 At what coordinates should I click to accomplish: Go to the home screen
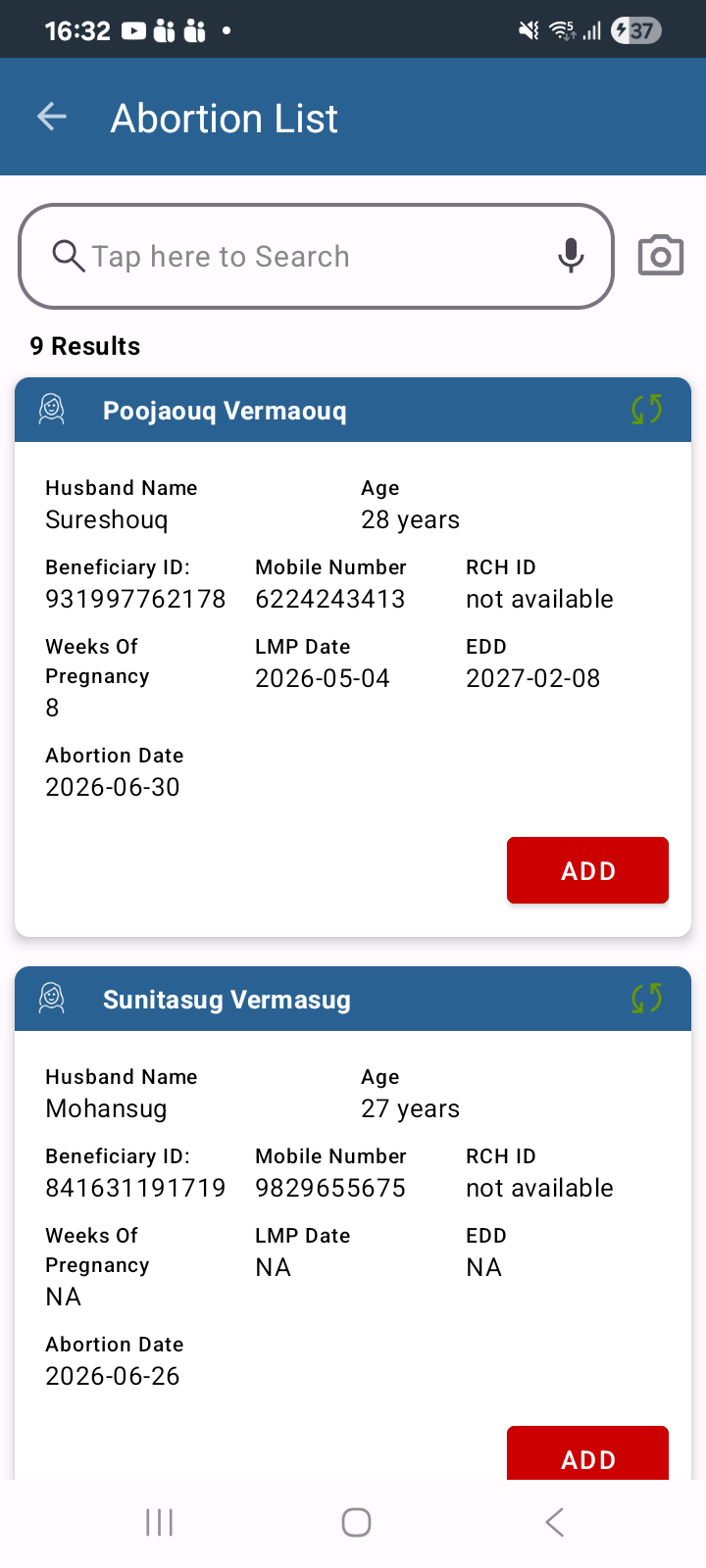pyautogui.click(x=356, y=1522)
